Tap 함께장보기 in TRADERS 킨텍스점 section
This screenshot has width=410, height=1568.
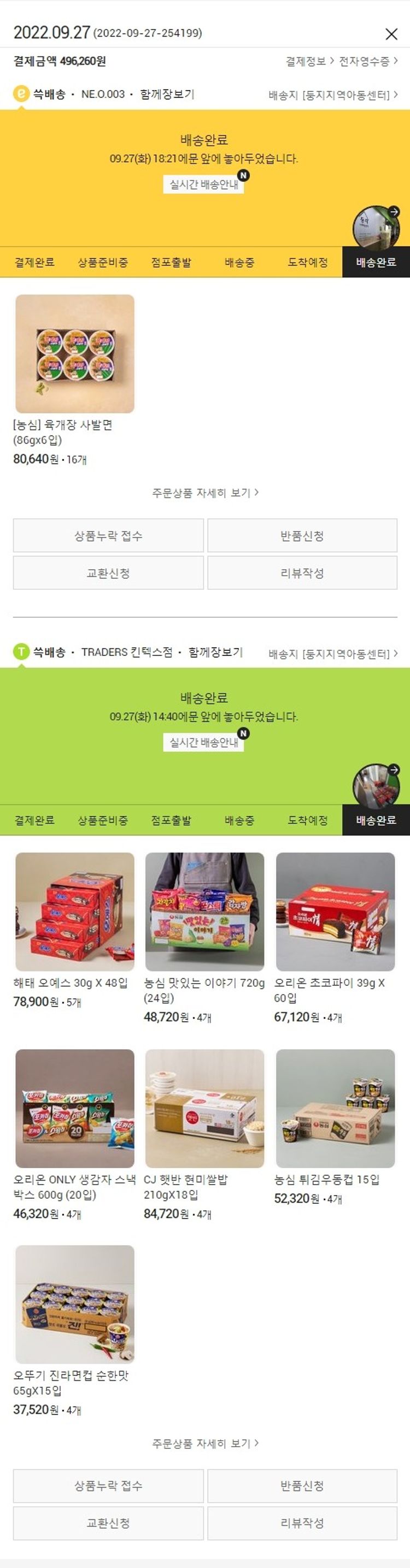tap(215, 653)
